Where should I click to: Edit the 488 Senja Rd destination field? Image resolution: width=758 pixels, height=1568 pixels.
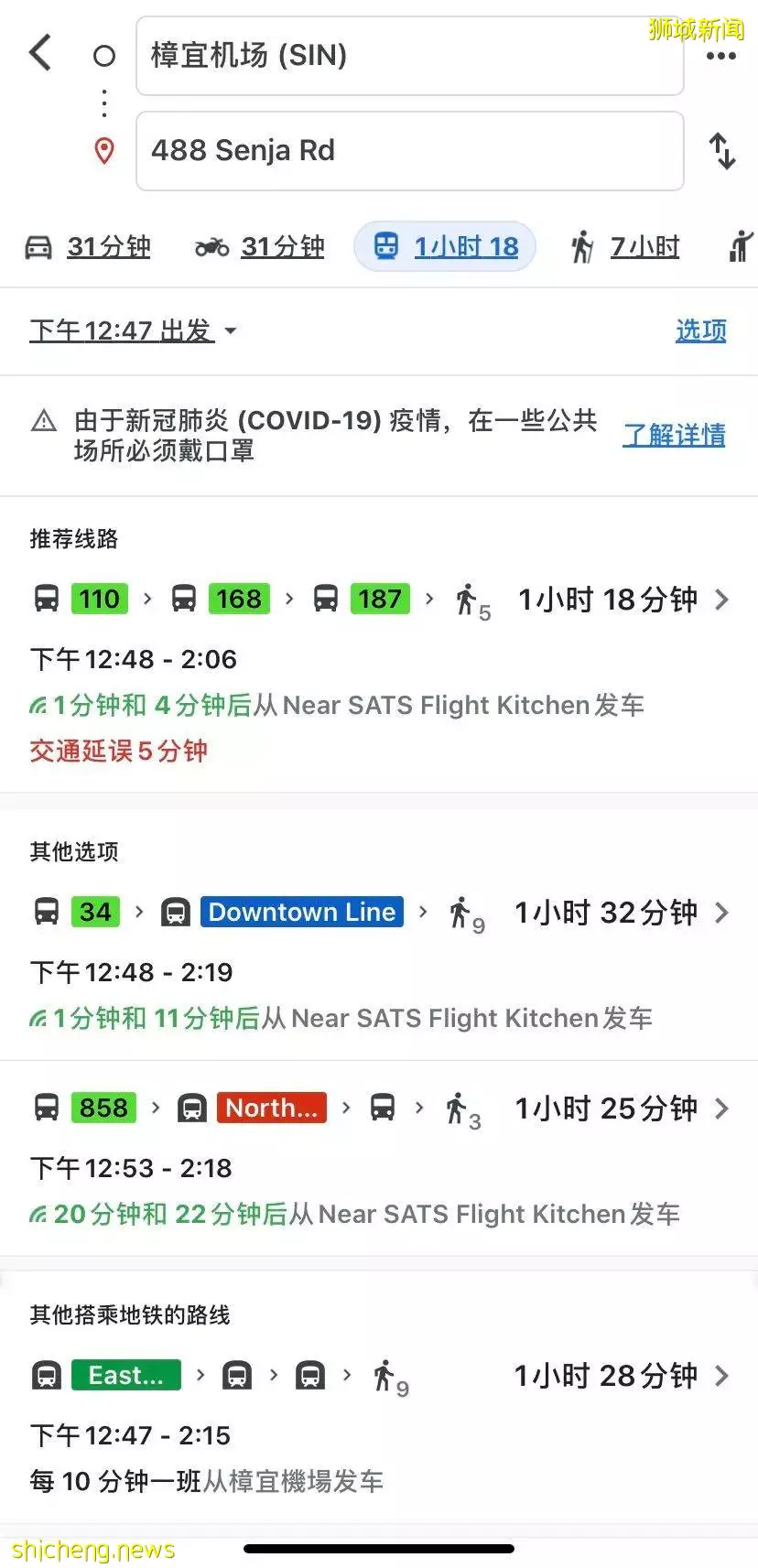click(x=409, y=151)
